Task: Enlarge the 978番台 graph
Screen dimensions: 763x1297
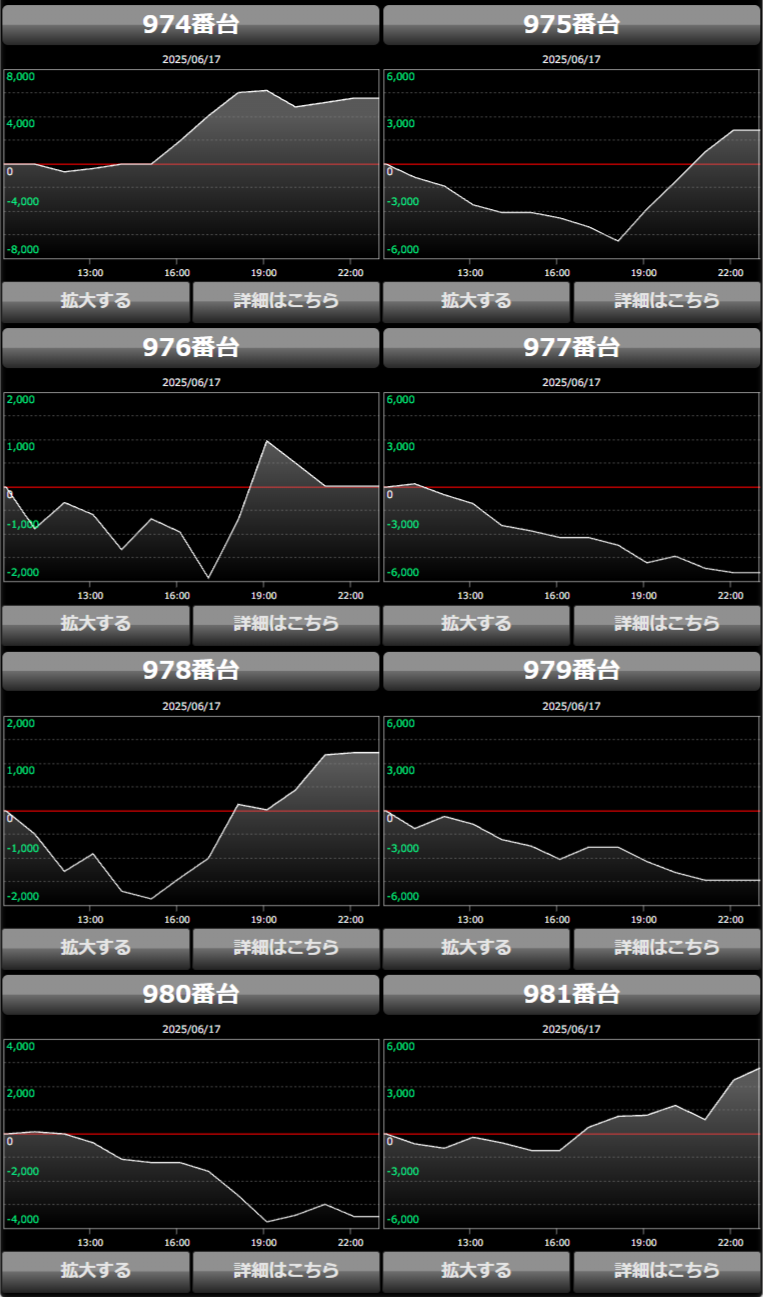Action: [x=96, y=948]
